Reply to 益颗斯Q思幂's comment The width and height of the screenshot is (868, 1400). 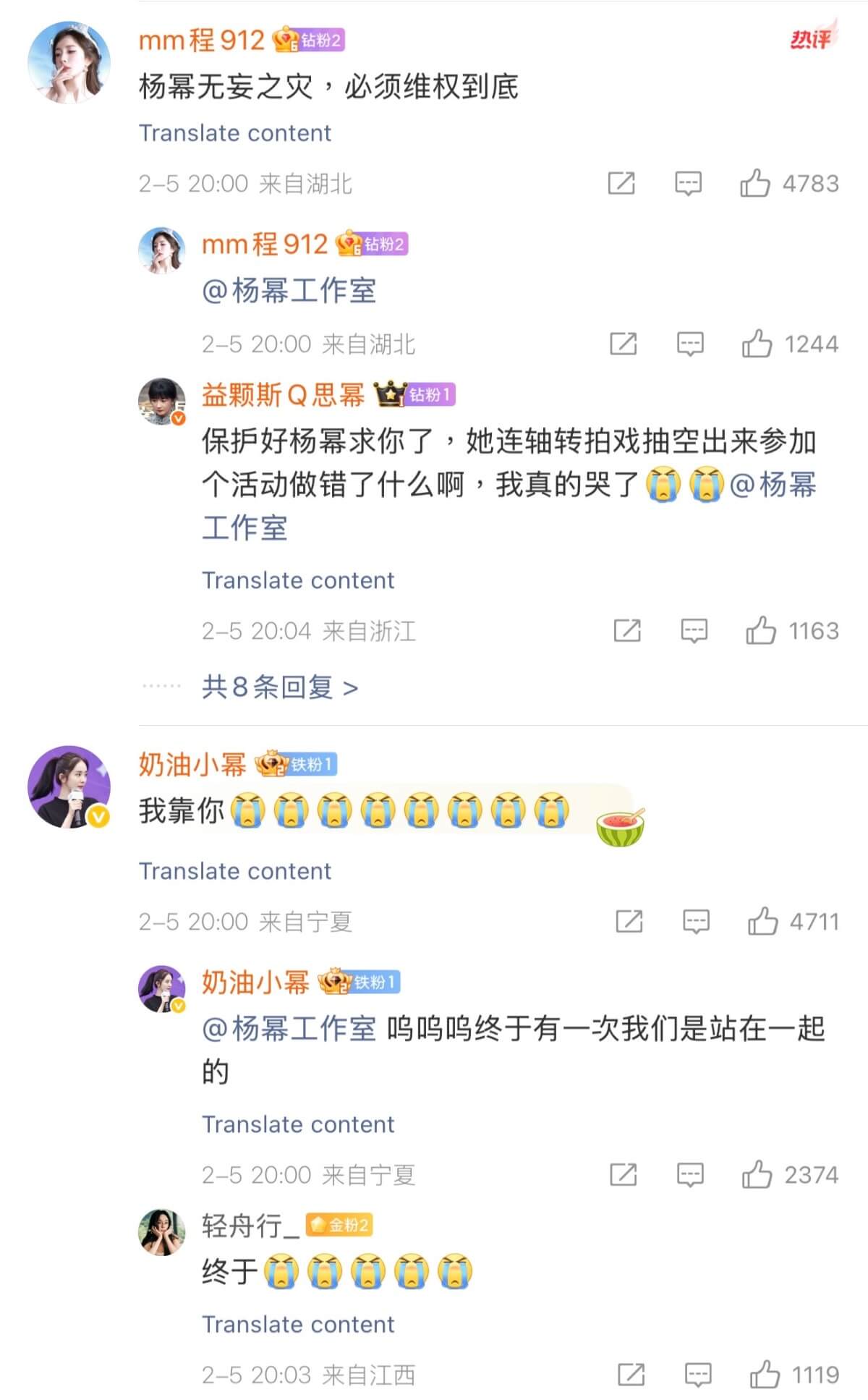[x=694, y=631]
